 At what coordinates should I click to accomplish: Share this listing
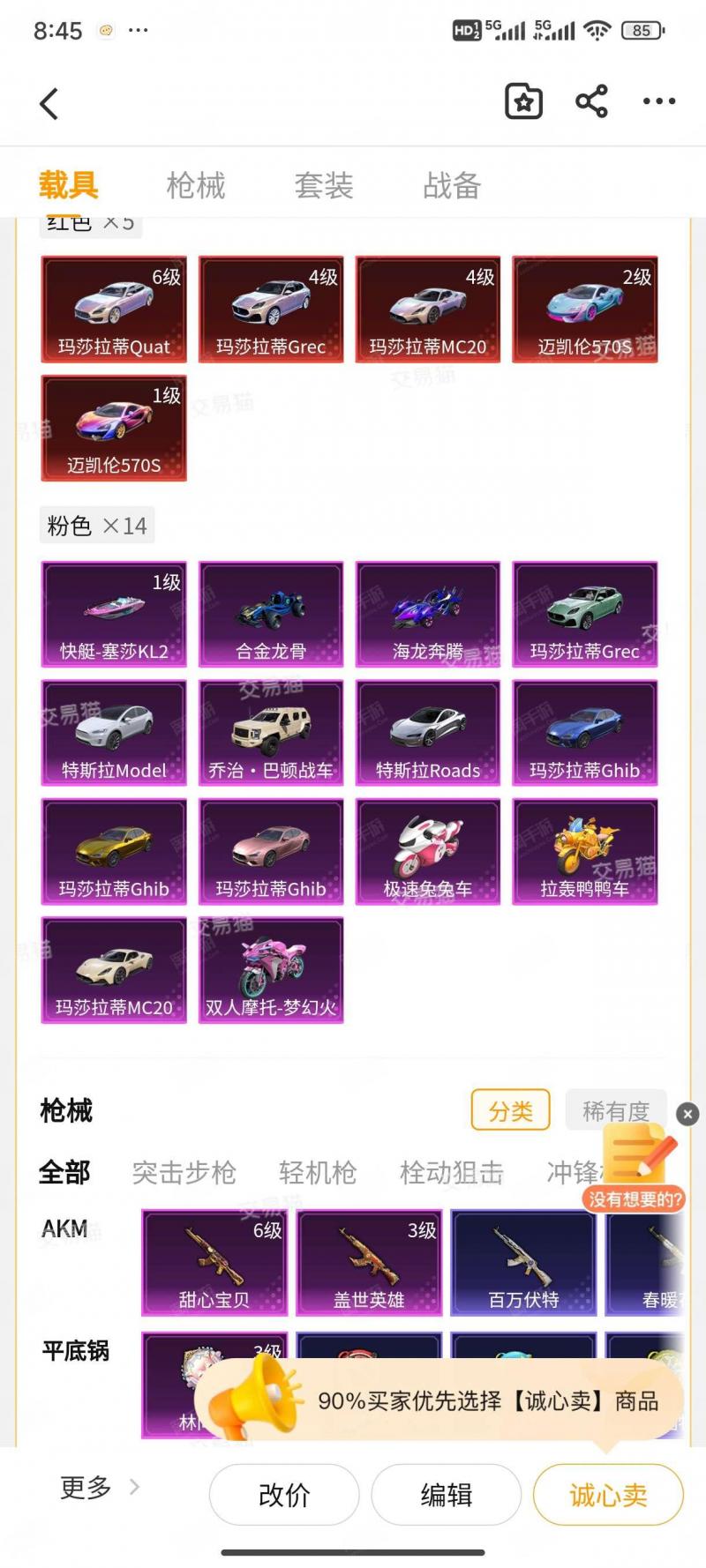pos(591,101)
